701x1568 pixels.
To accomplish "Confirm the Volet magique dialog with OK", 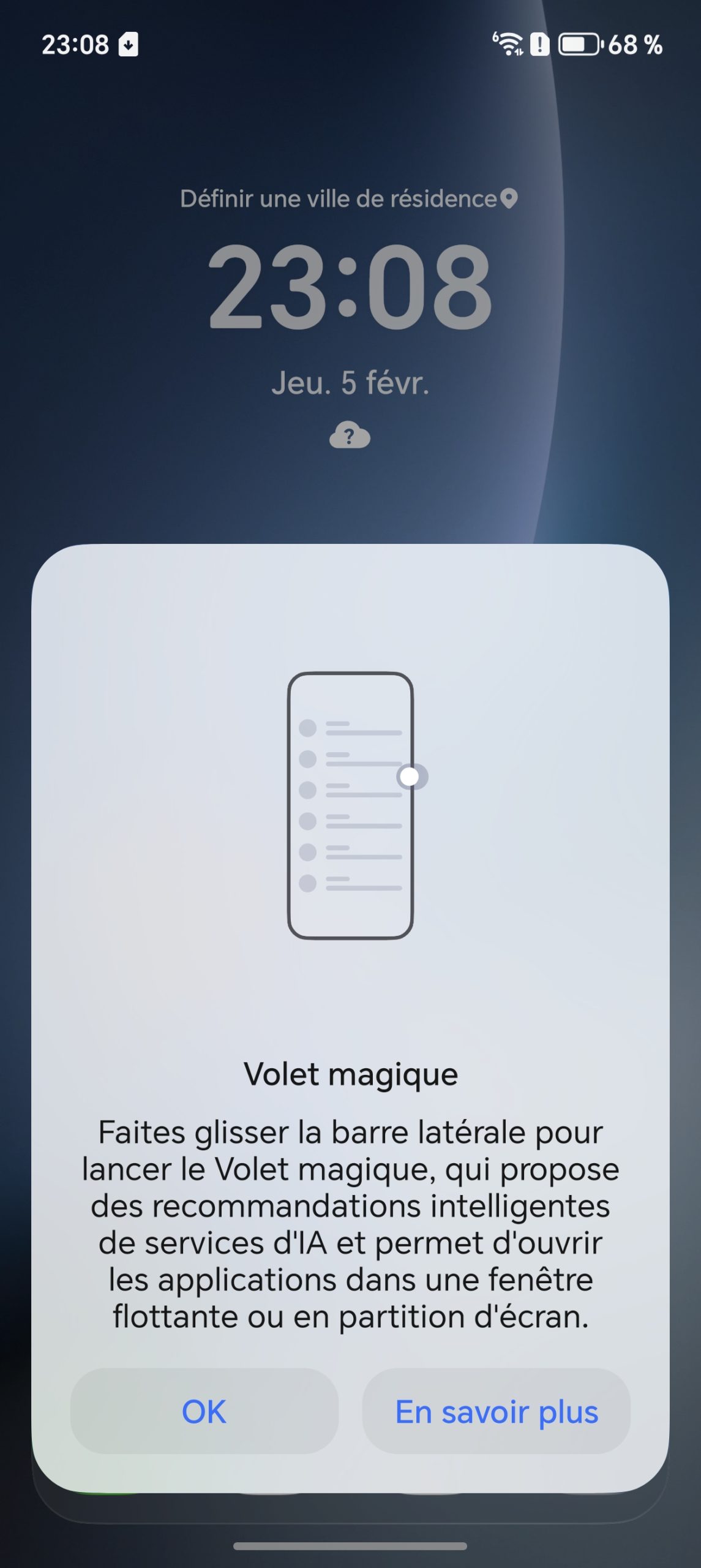I will [x=204, y=1412].
